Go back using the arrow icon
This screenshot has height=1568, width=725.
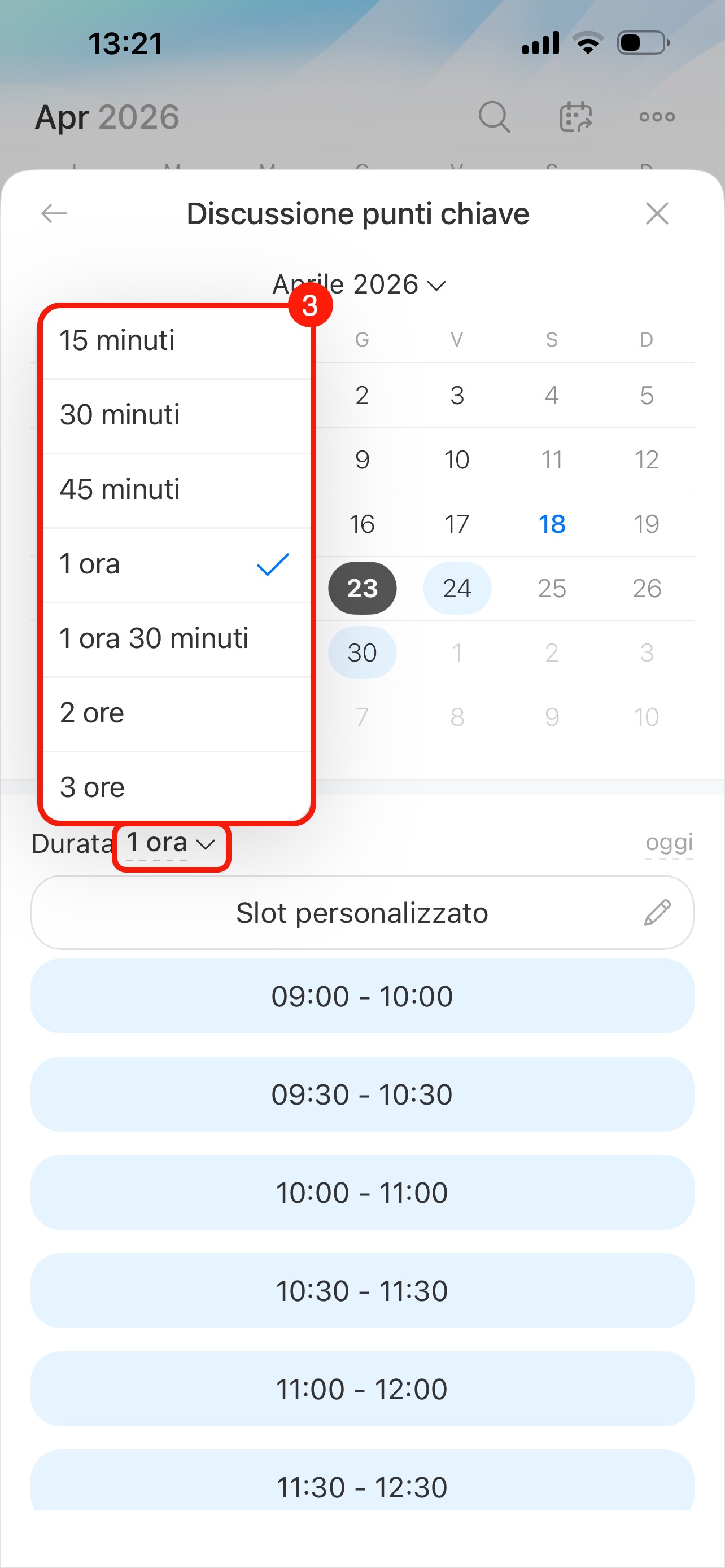coord(54,214)
